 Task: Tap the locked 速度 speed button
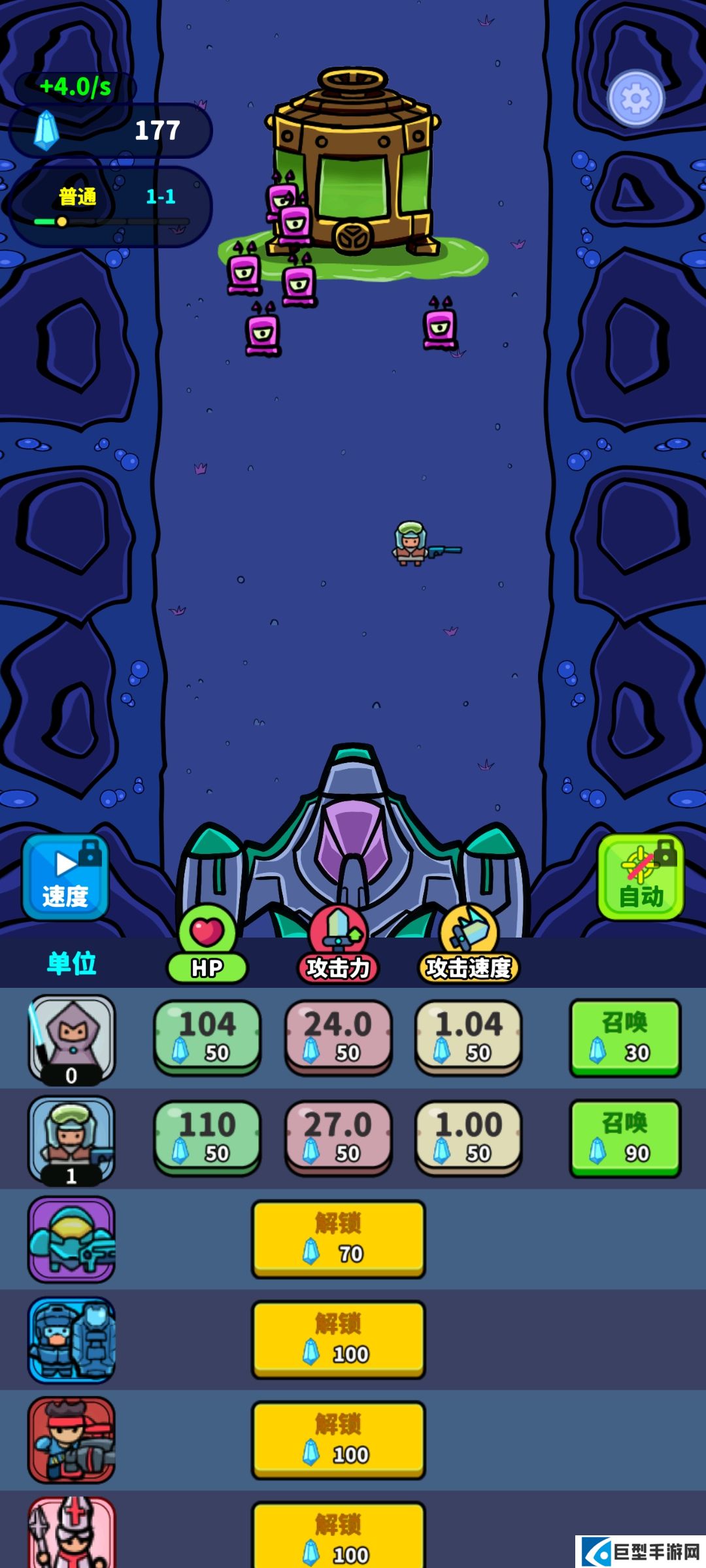[65, 877]
